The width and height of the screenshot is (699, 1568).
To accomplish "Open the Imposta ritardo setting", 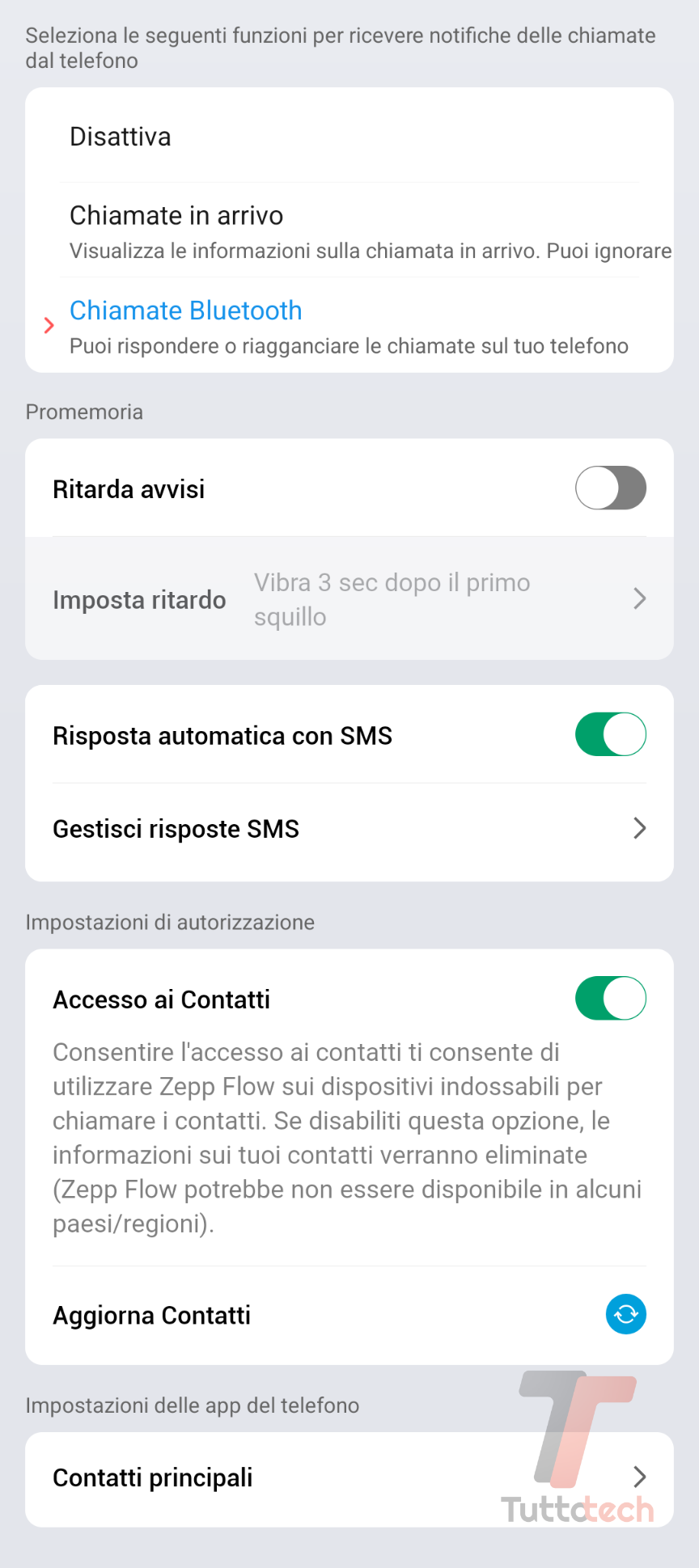I will tap(349, 599).
